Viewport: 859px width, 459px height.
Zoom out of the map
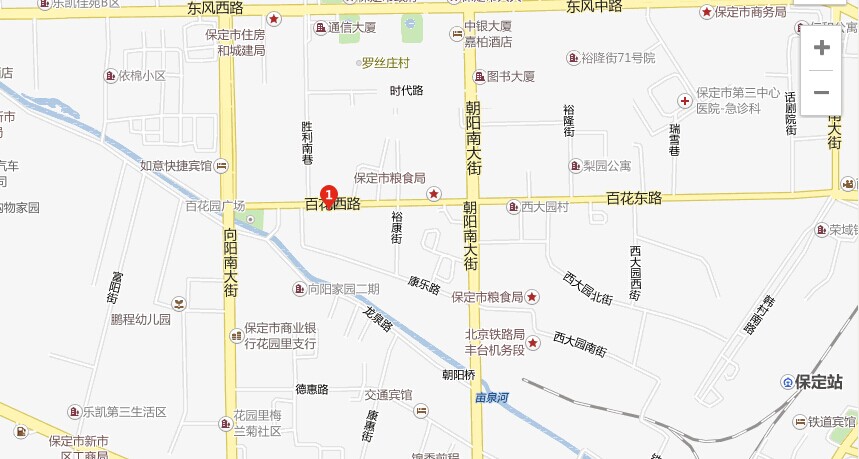822,93
